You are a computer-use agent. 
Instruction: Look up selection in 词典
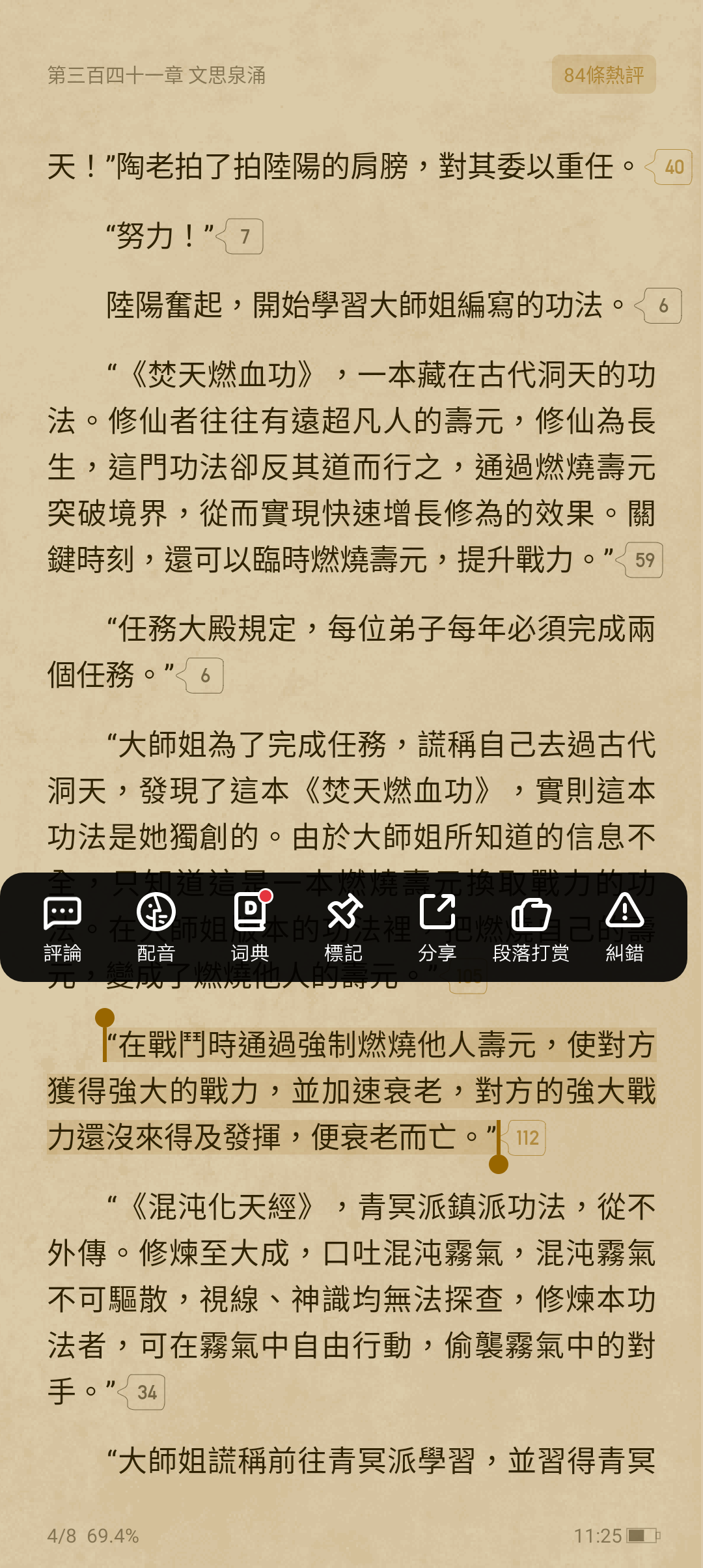[250, 927]
